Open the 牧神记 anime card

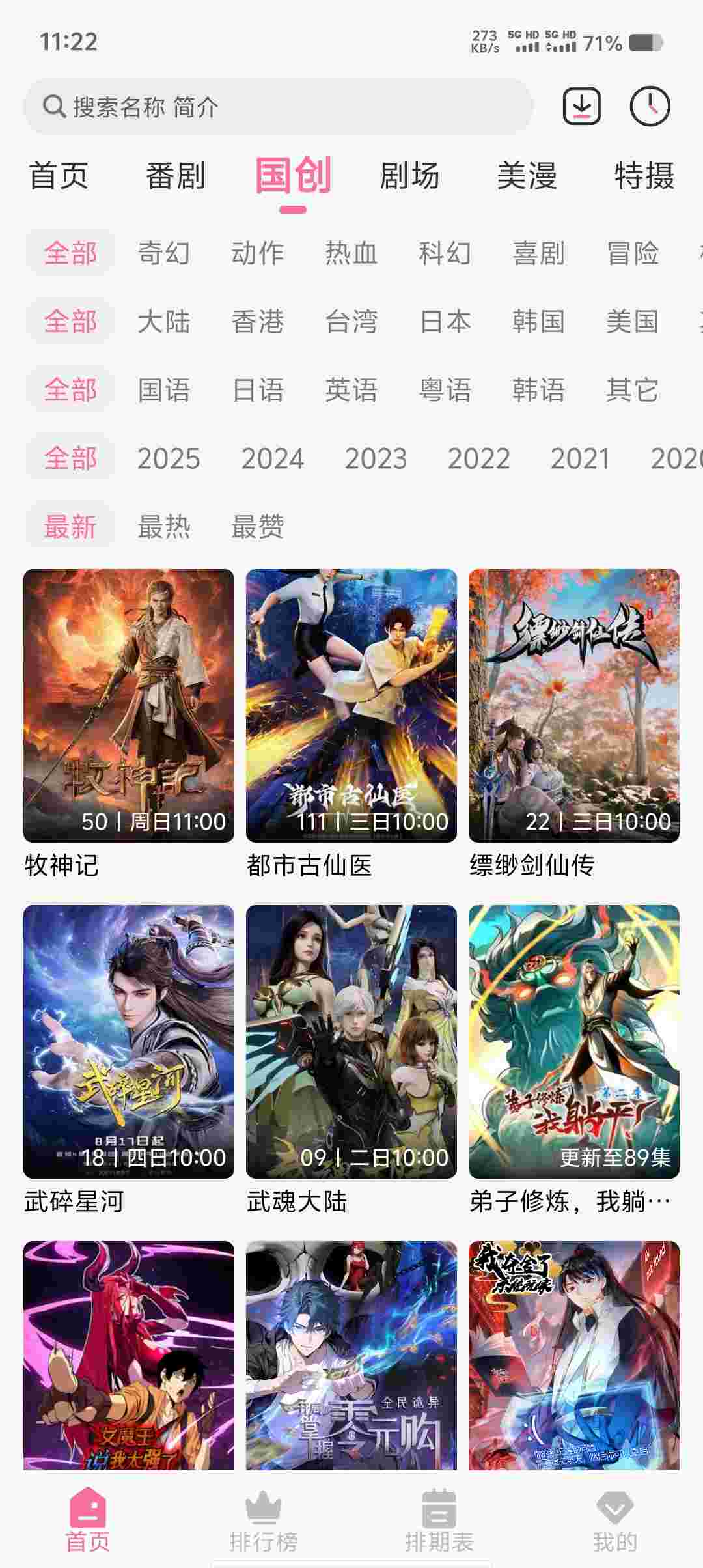point(129,706)
